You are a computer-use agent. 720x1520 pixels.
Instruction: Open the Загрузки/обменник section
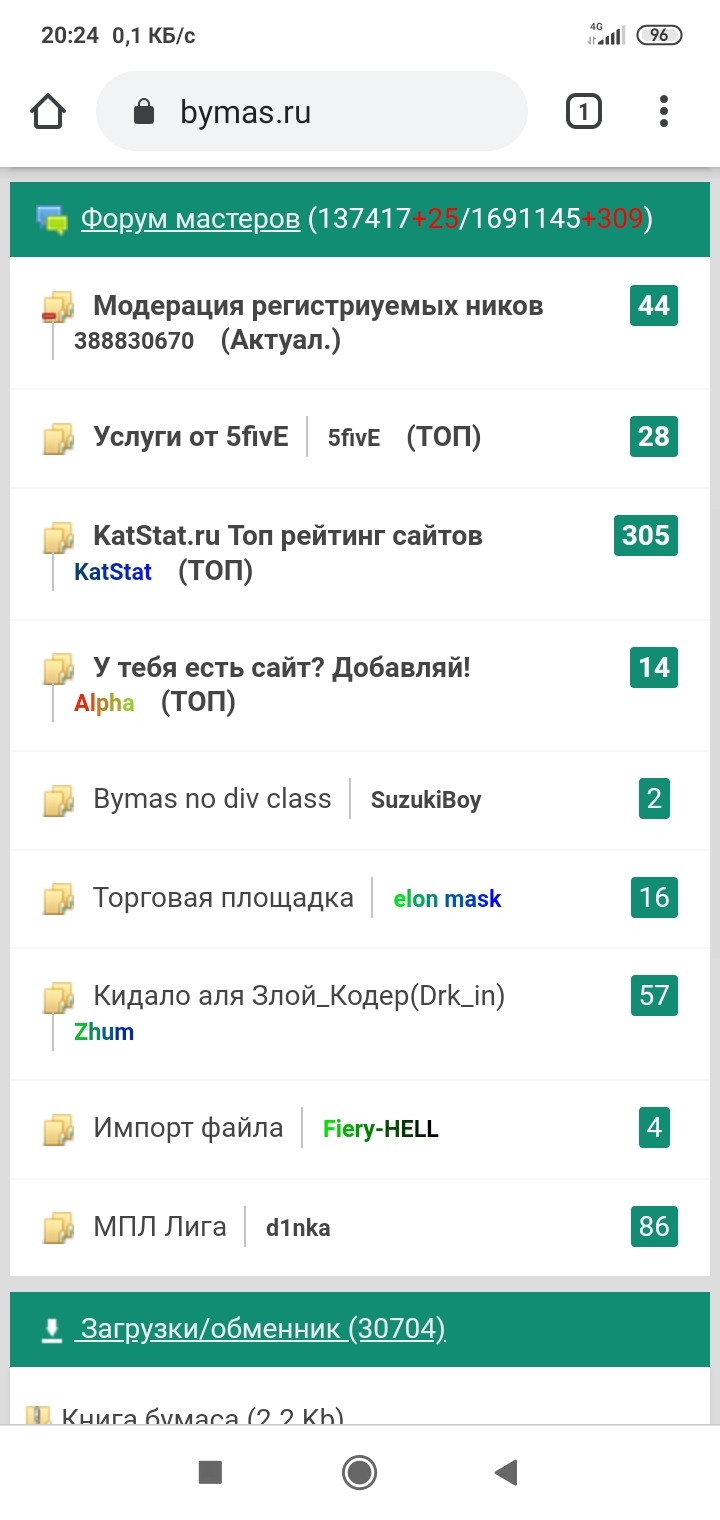pyautogui.click(x=262, y=1329)
